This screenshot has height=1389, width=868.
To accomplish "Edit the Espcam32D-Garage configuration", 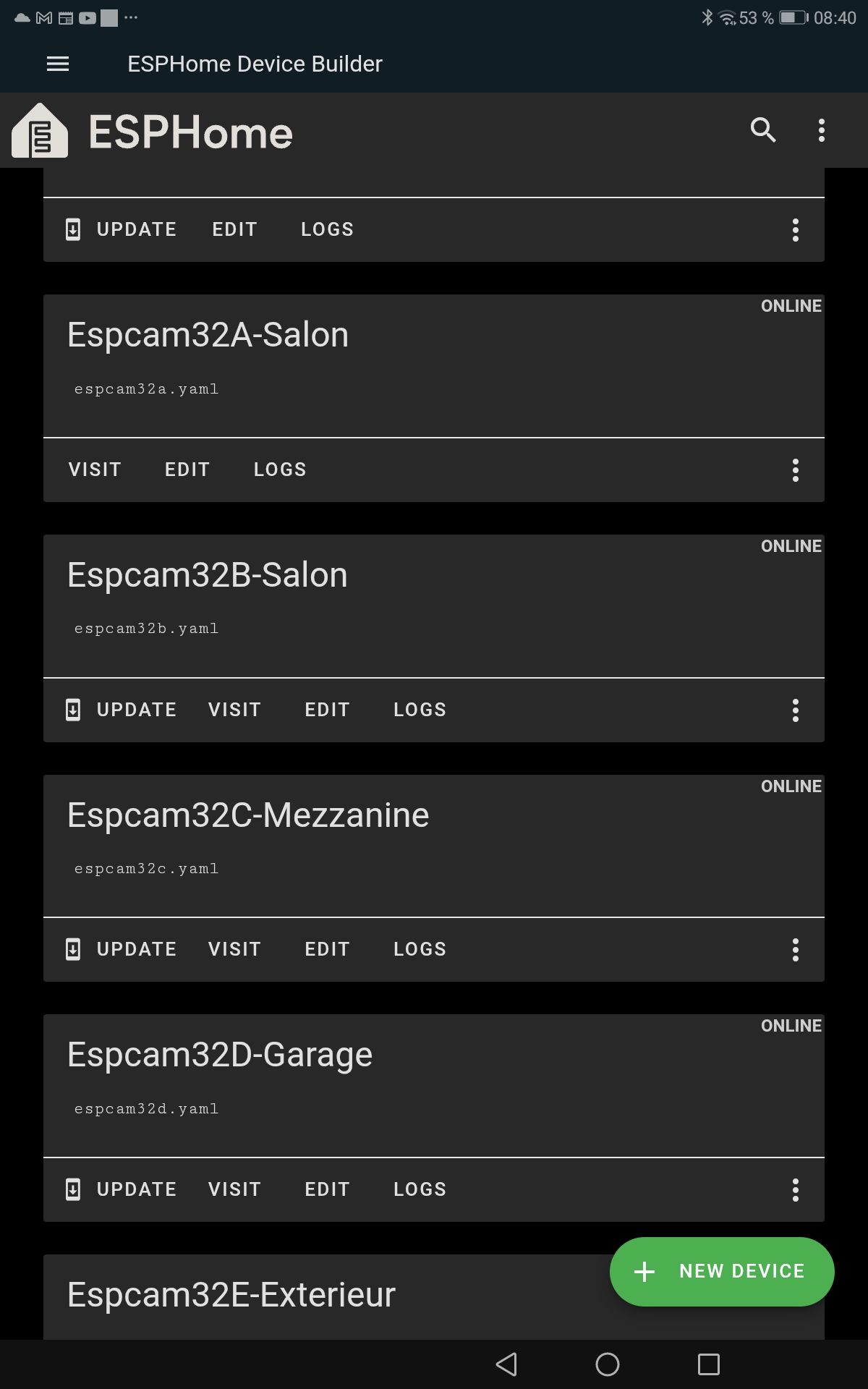I will [327, 1189].
